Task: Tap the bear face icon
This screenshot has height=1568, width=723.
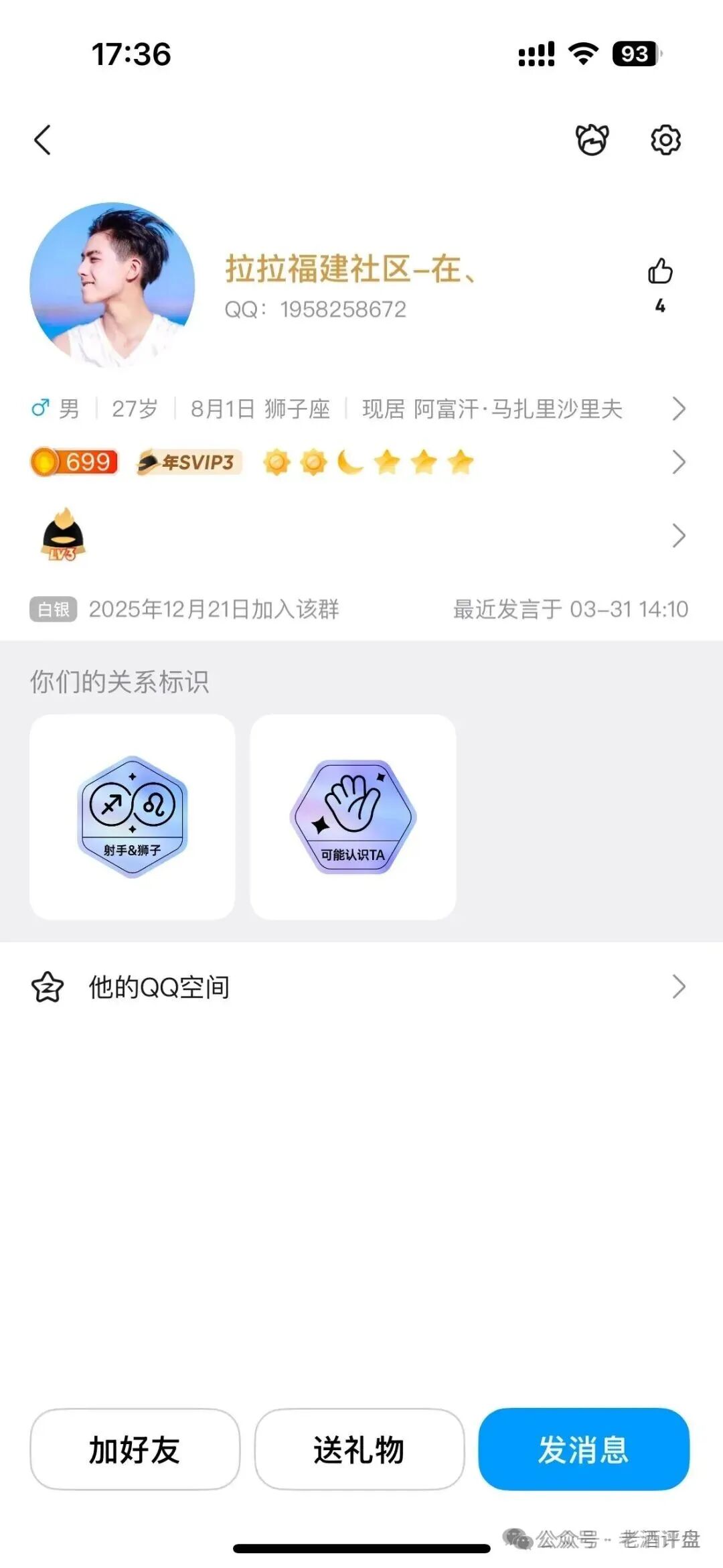Action: point(592,140)
